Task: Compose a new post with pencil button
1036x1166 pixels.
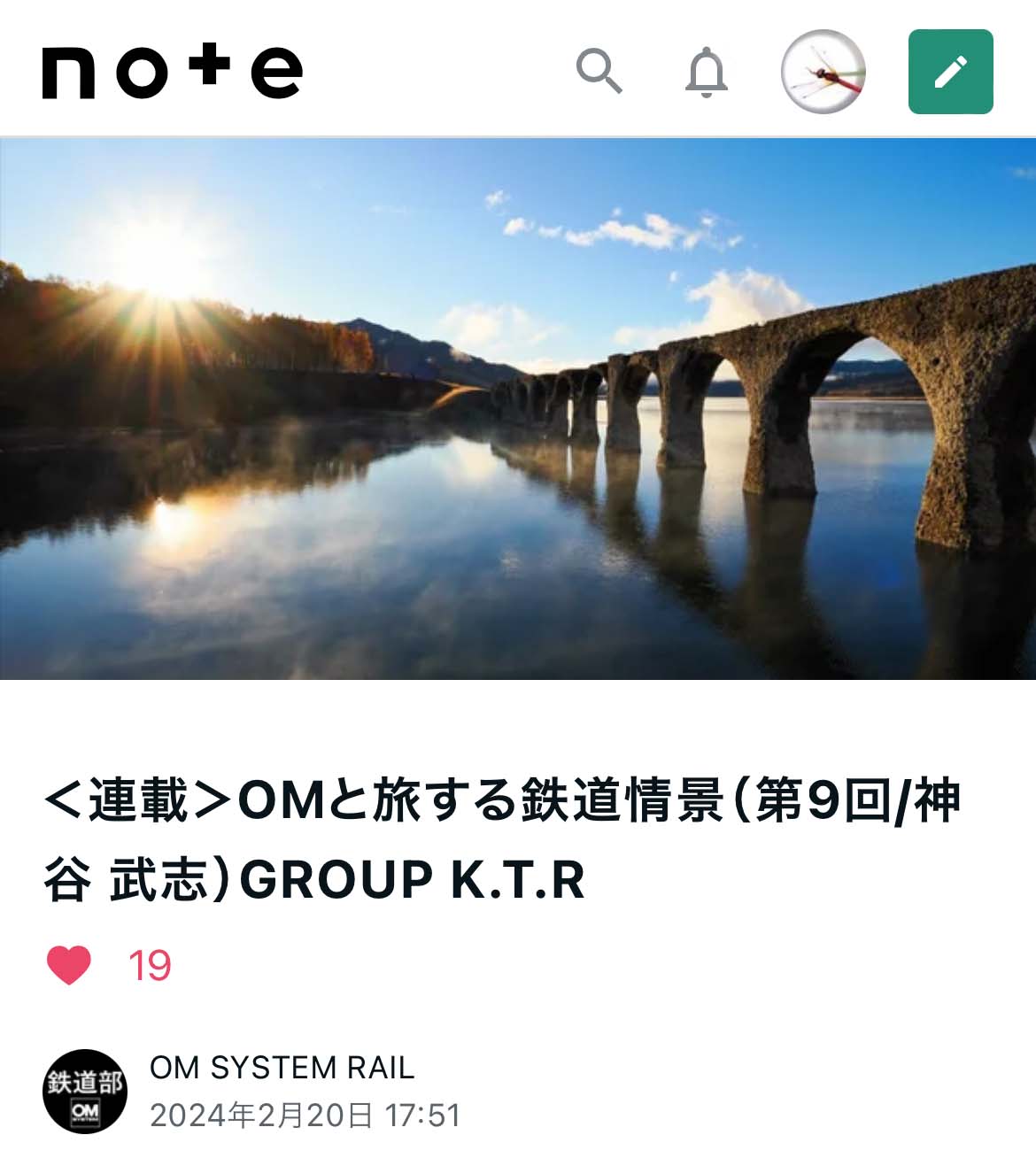Action: tap(950, 72)
